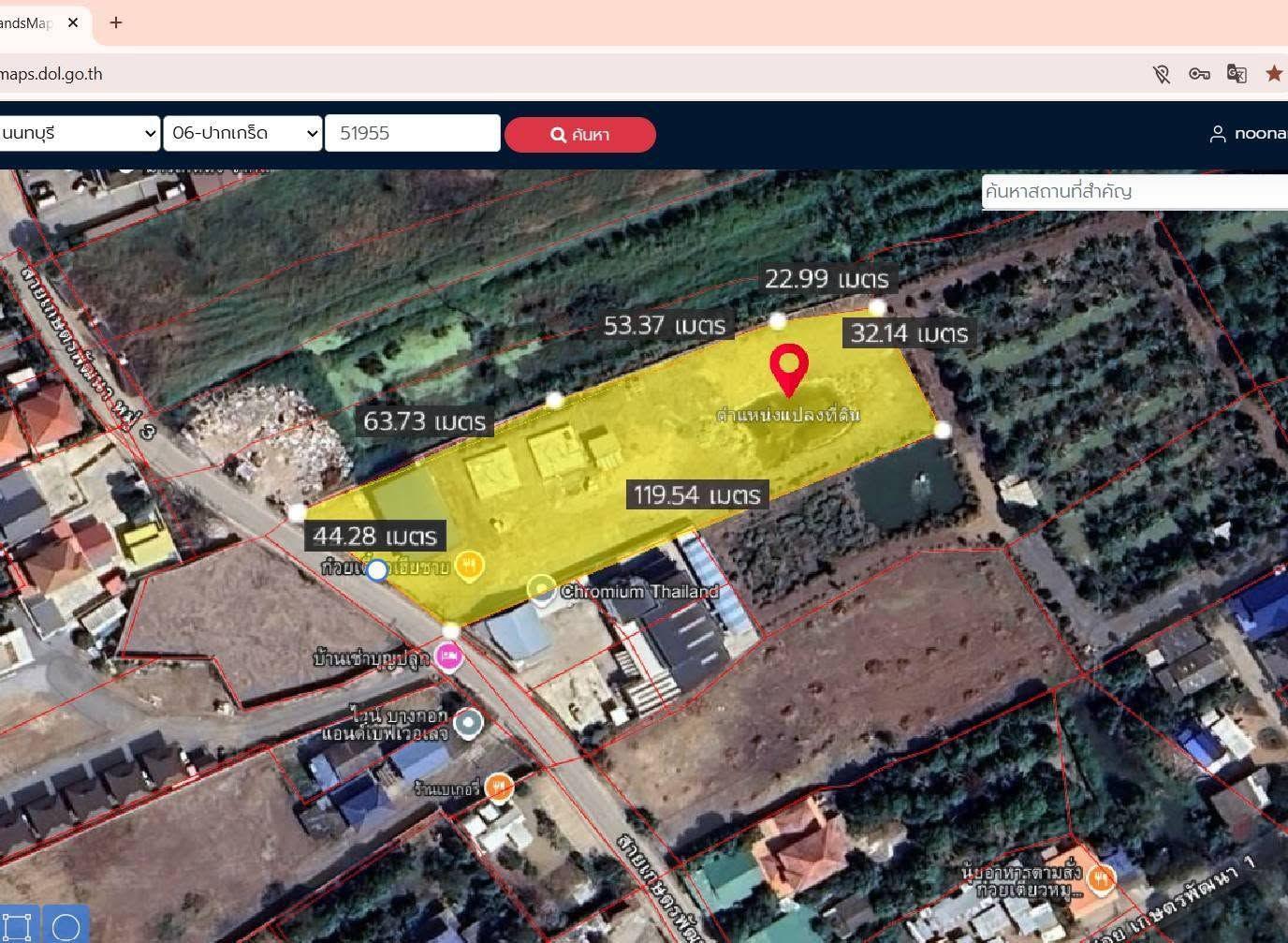Screen dimensions: 1288x943
Task: Open the Chromium Thailand place marker
Action: (x=542, y=589)
